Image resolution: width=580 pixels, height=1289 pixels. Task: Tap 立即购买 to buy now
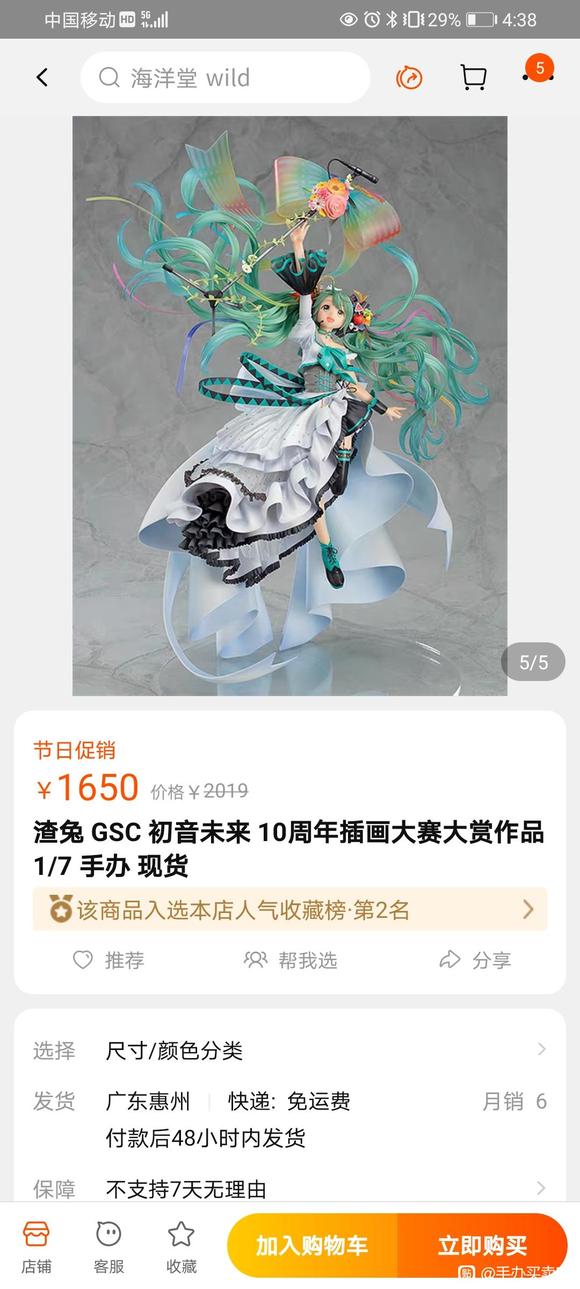[483, 1245]
